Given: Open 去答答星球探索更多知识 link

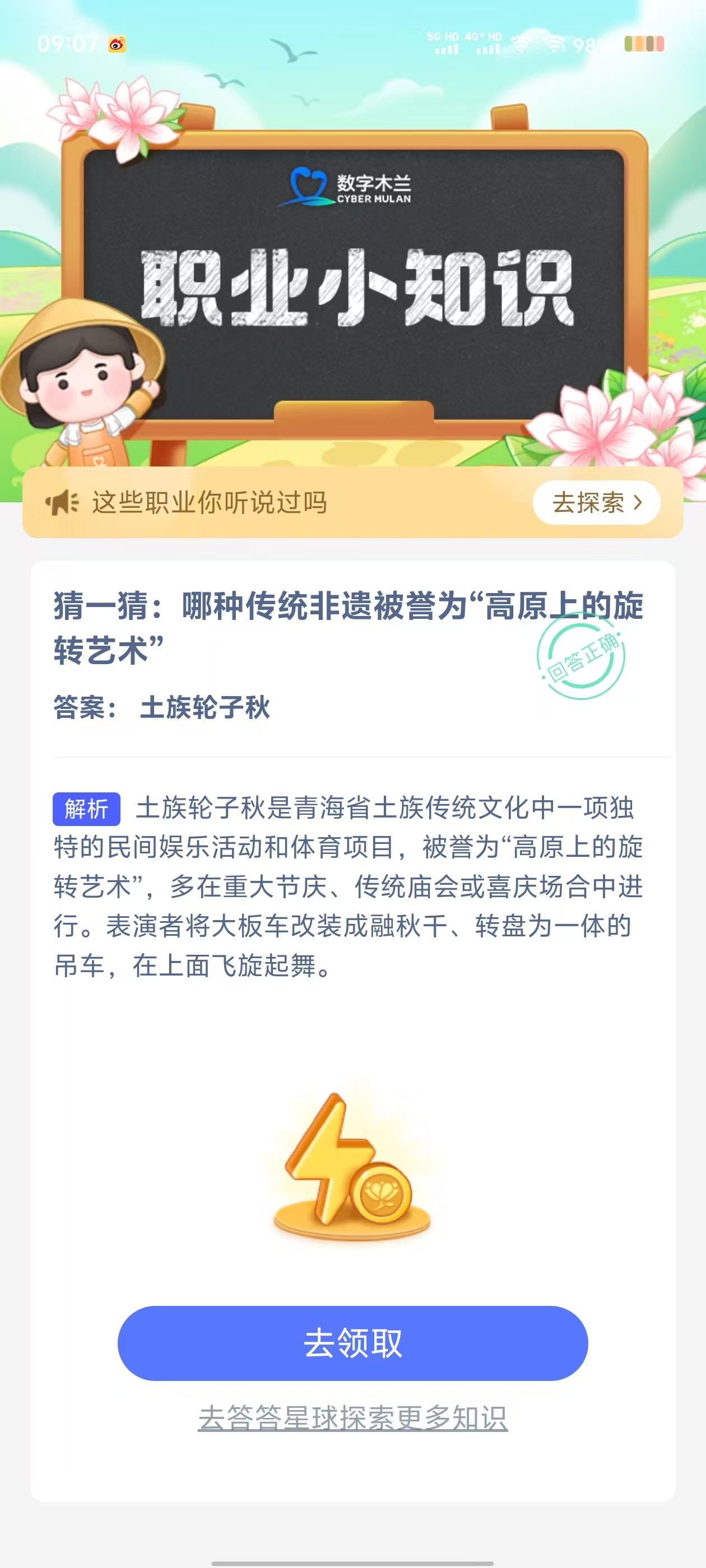Looking at the screenshot, I should [352, 1418].
